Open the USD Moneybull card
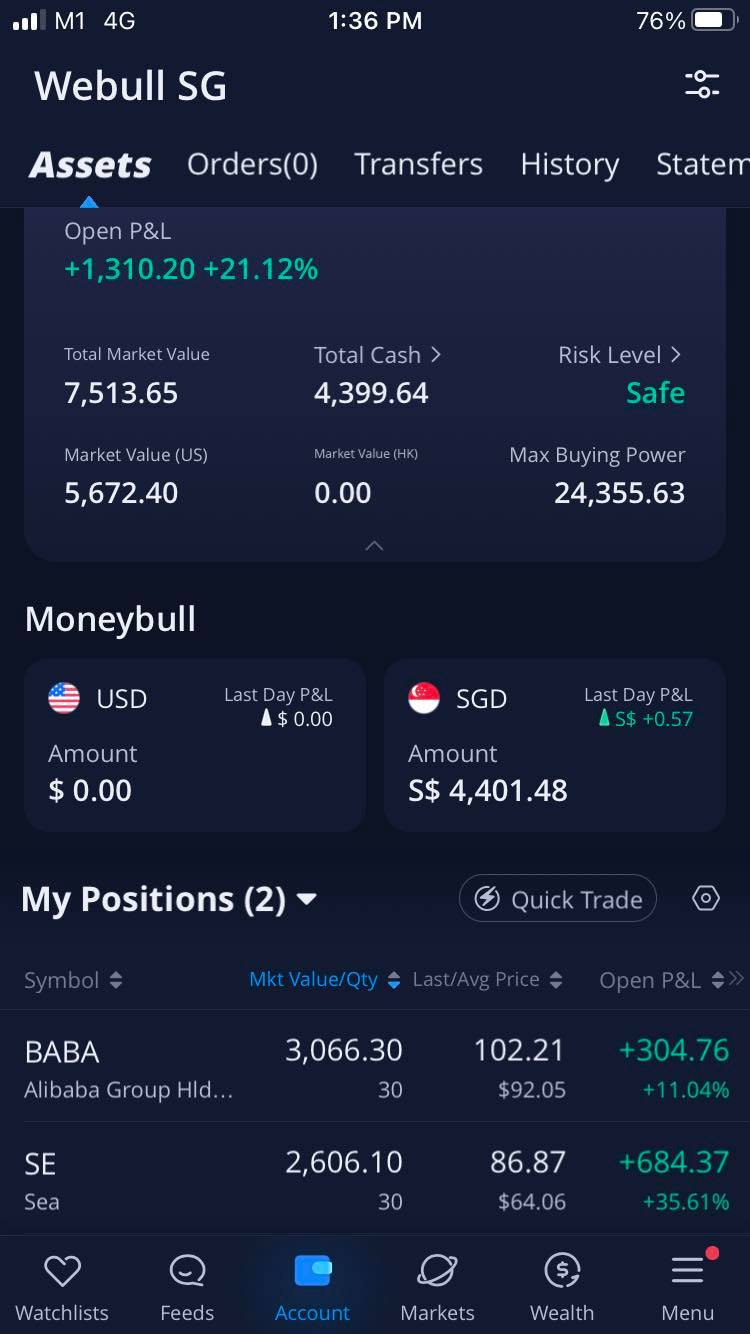Screen dimensions: 750x1334 click(x=194, y=745)
